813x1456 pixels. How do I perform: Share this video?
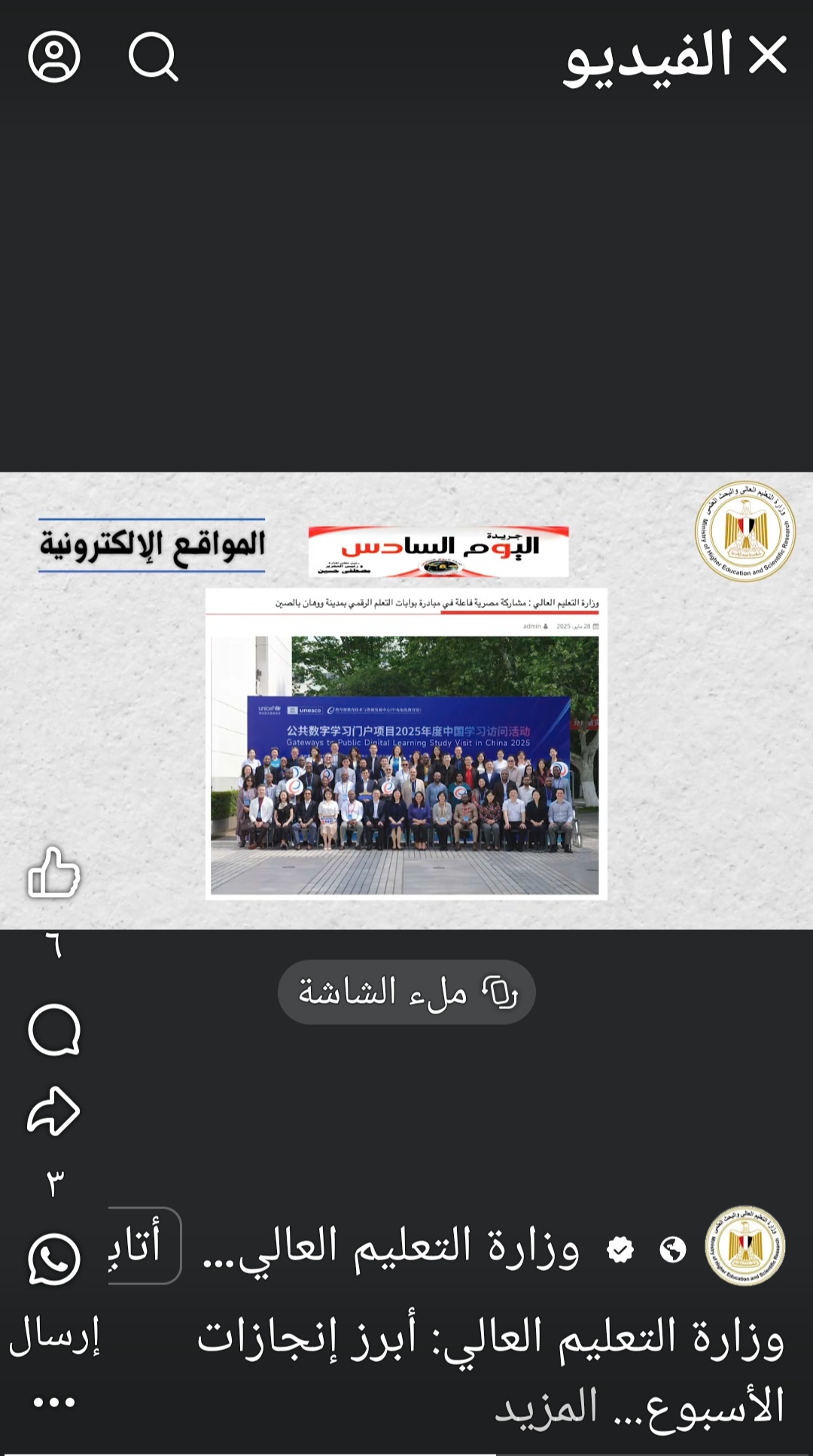[53, 1111]
